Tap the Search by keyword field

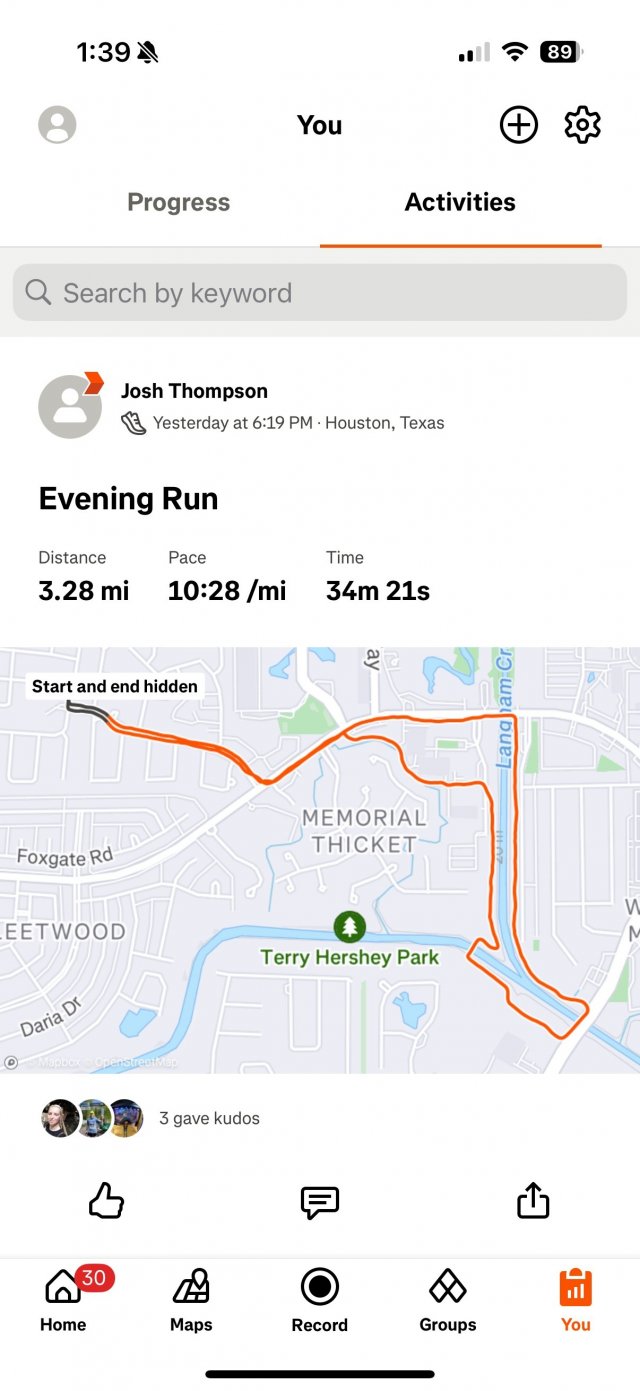320,293
